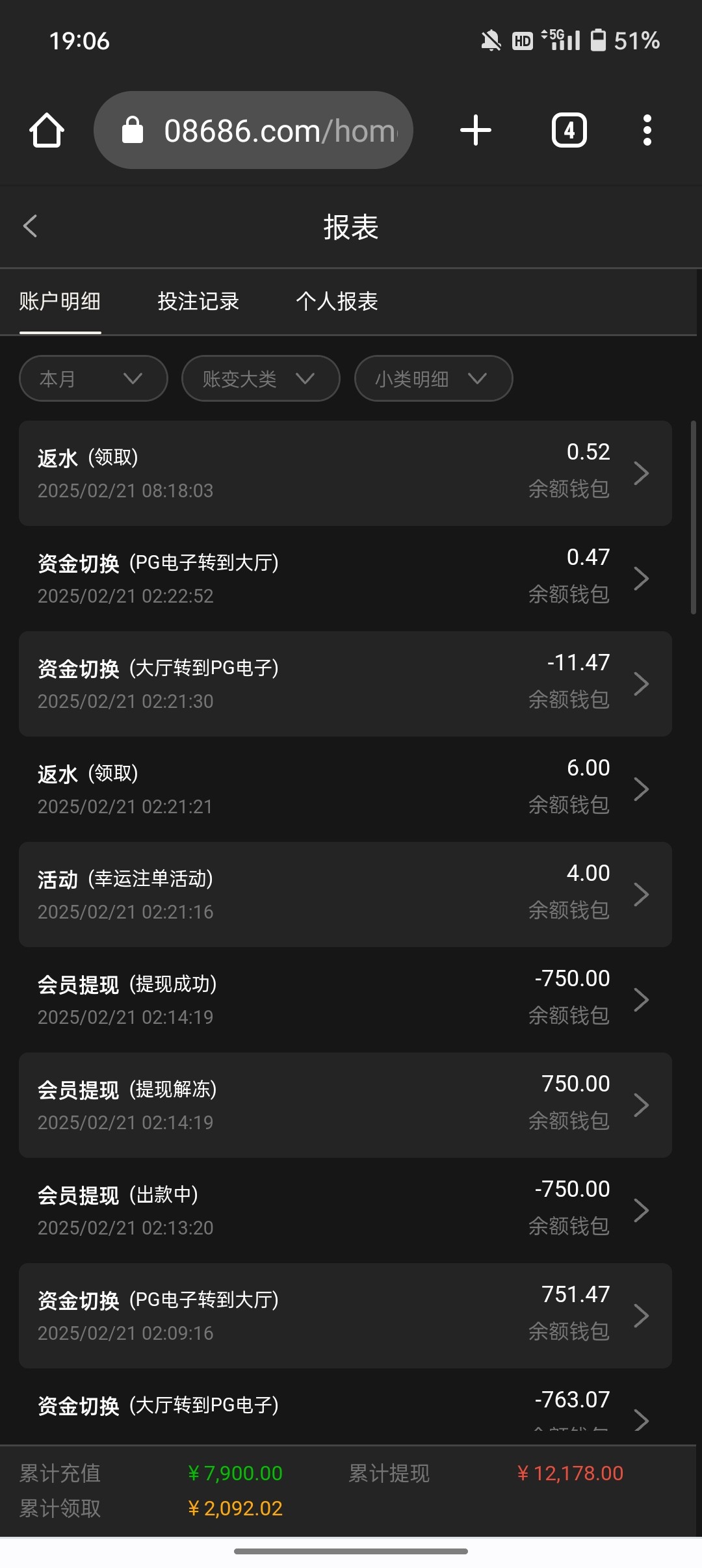Open the browser overflow menu
This screenshot has height=1568, width=702.
[647, 130]
